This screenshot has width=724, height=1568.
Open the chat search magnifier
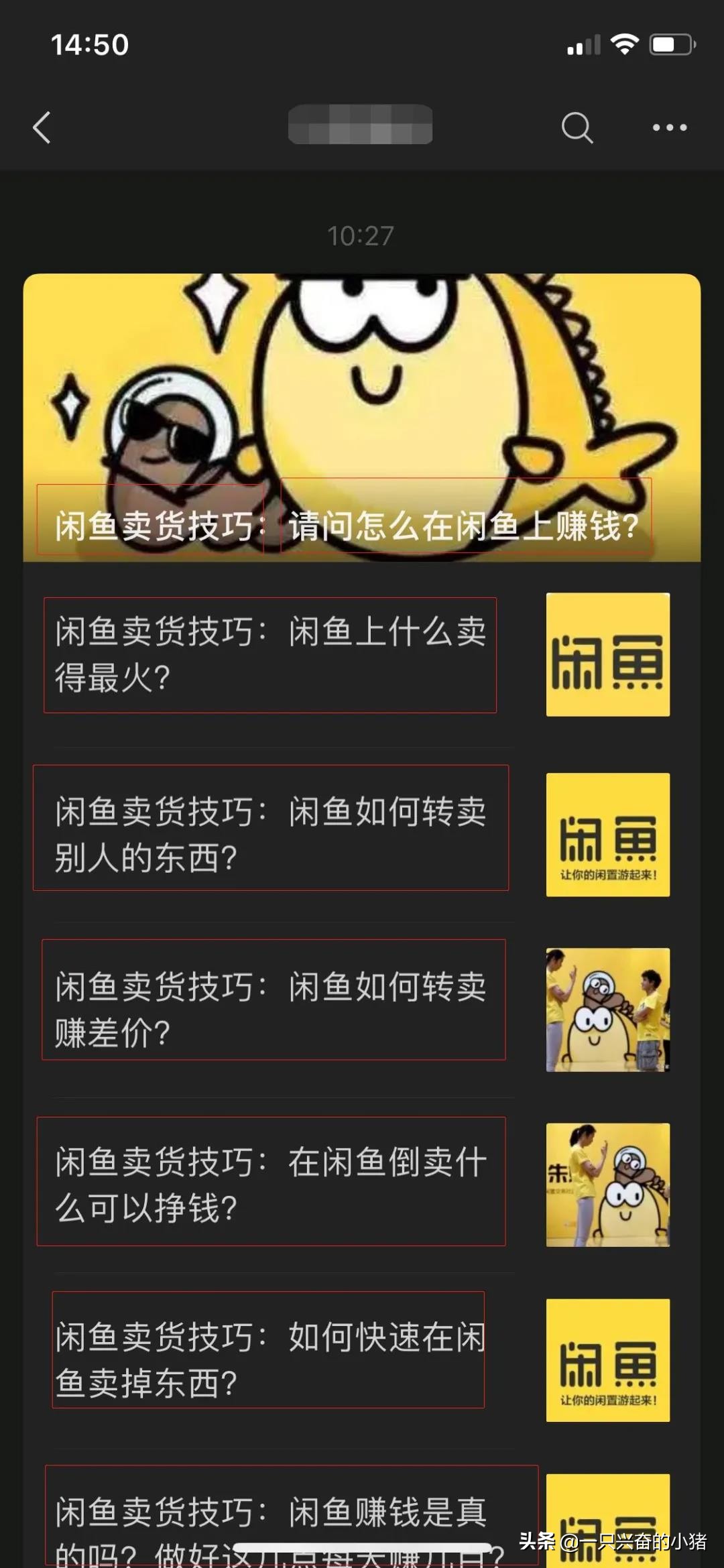point(578,127)
